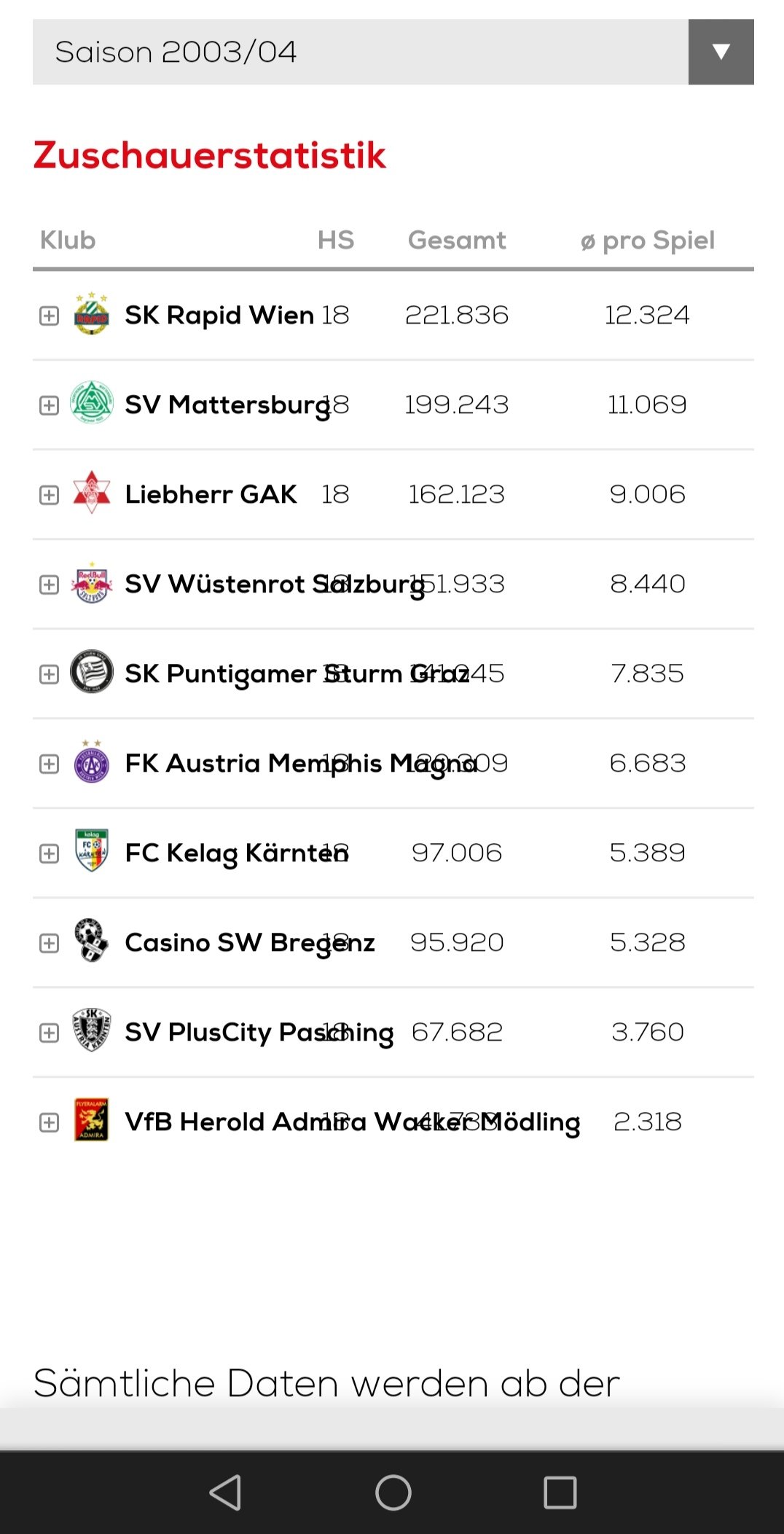Expand the FK Austria Memphis Magna row
This screenshot has height=1534, width=784.
tap(49, 764)
